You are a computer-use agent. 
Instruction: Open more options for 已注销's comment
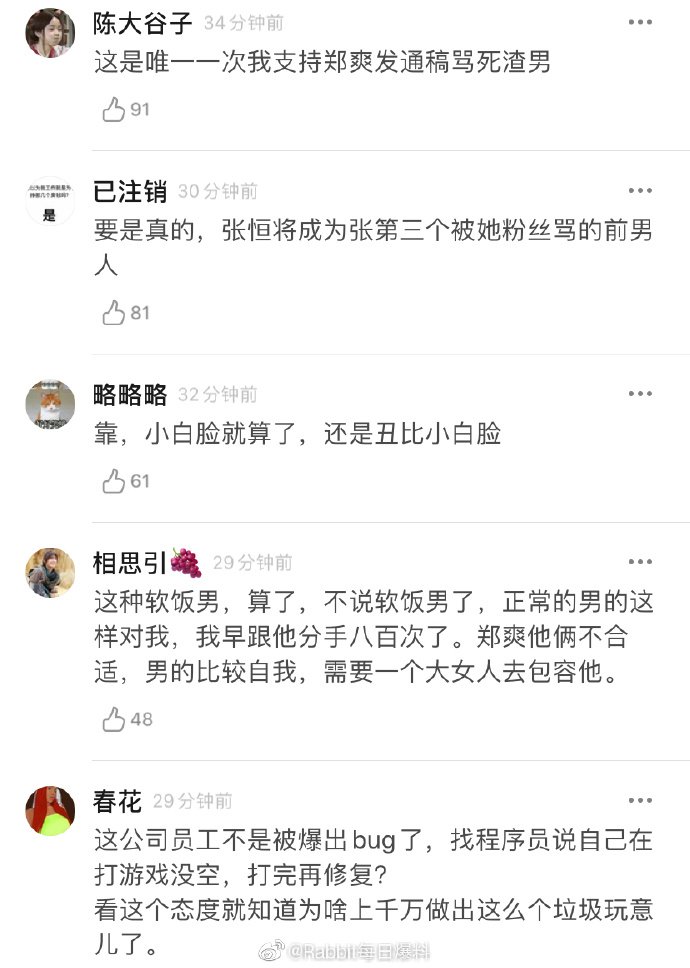(x=640, y=191)
